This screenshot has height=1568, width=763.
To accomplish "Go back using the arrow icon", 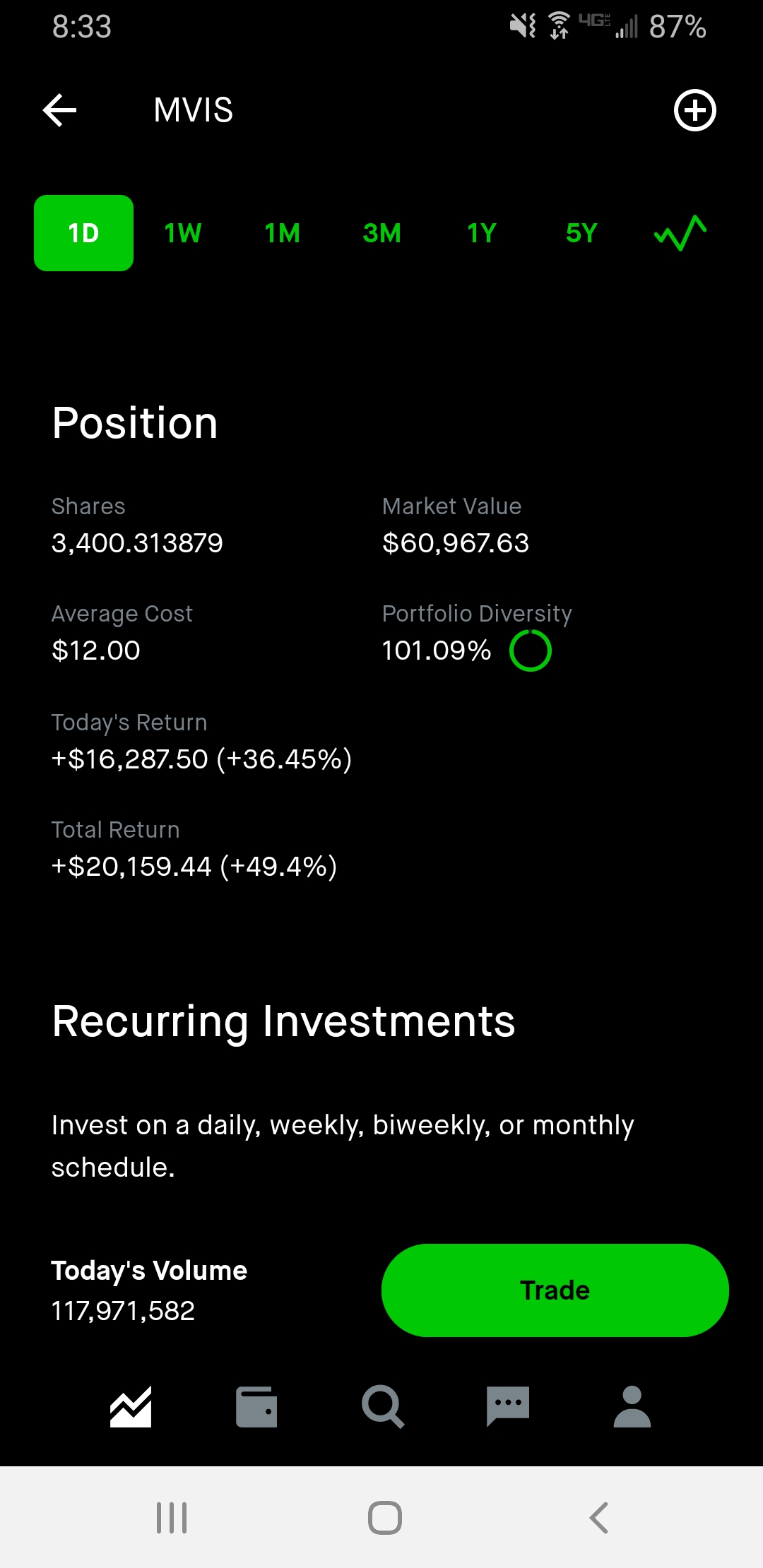I will click(x=59, y=109).
